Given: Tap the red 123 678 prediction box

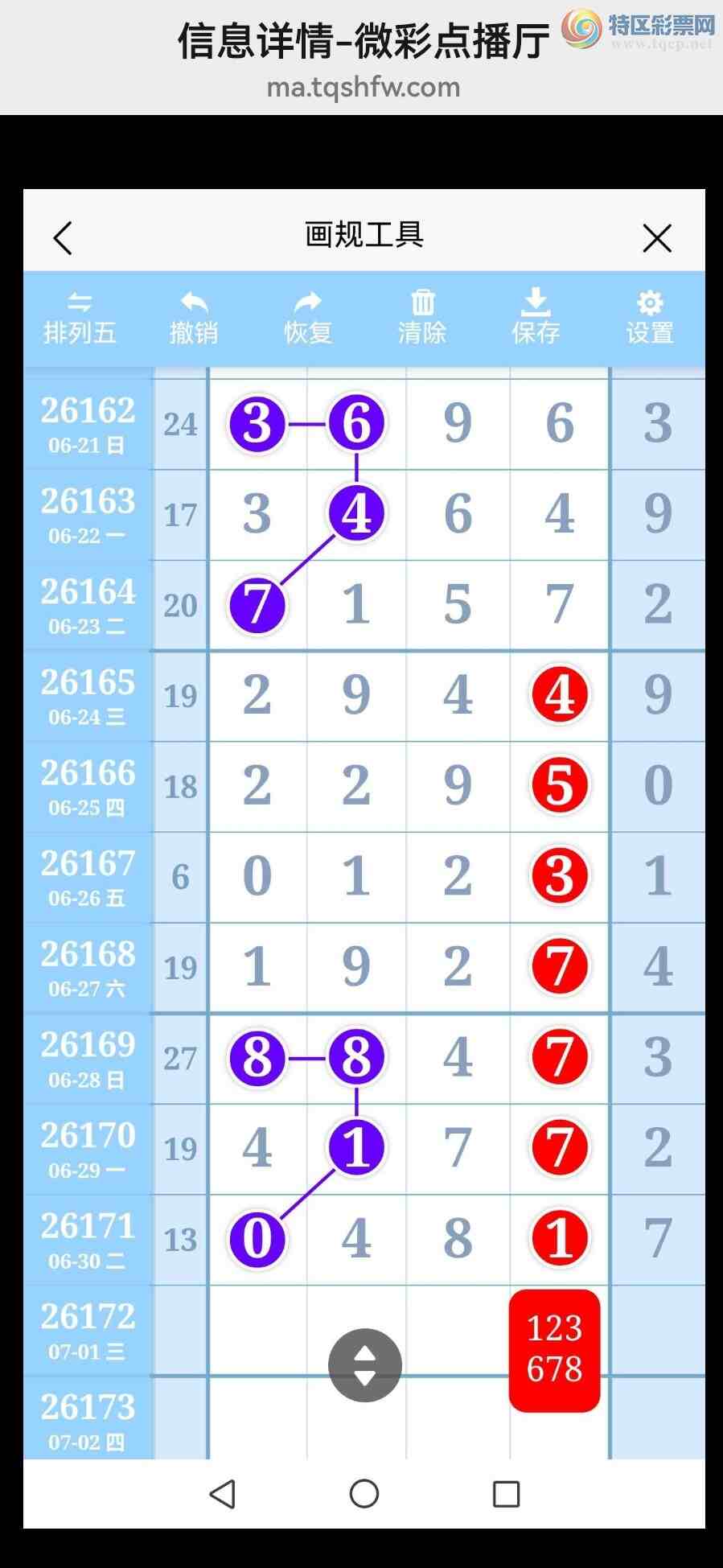Looking at the screenshot, I should point(555,1351).
